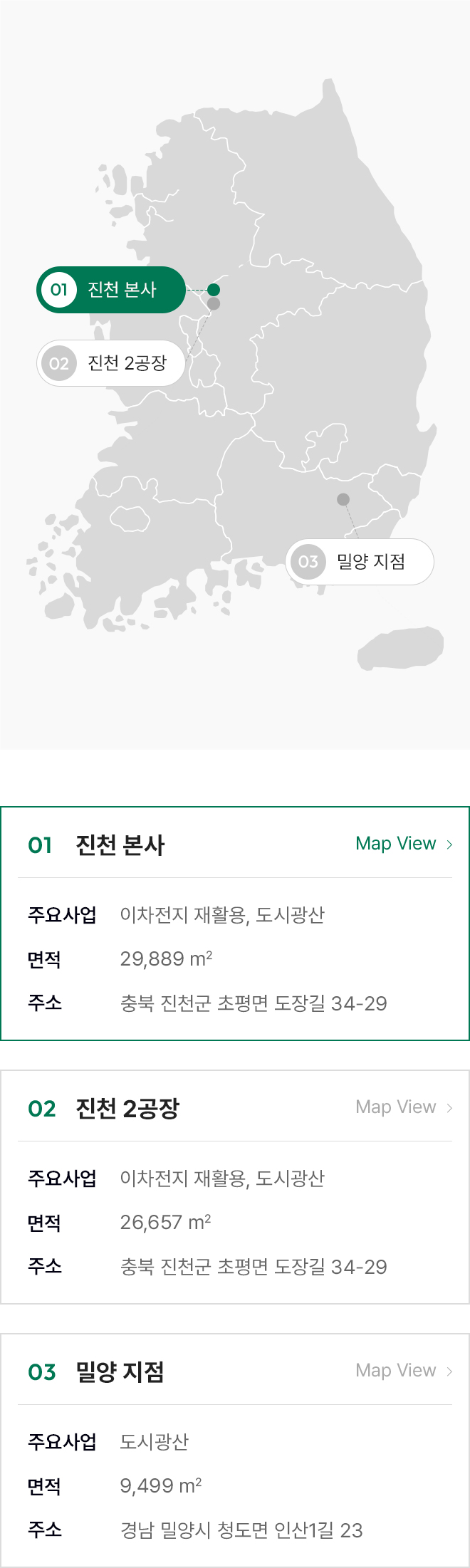Open Map View for 진천 본사
This screenshot has height=1568, width=470.
pyautogui.click(x=404, y=844)
